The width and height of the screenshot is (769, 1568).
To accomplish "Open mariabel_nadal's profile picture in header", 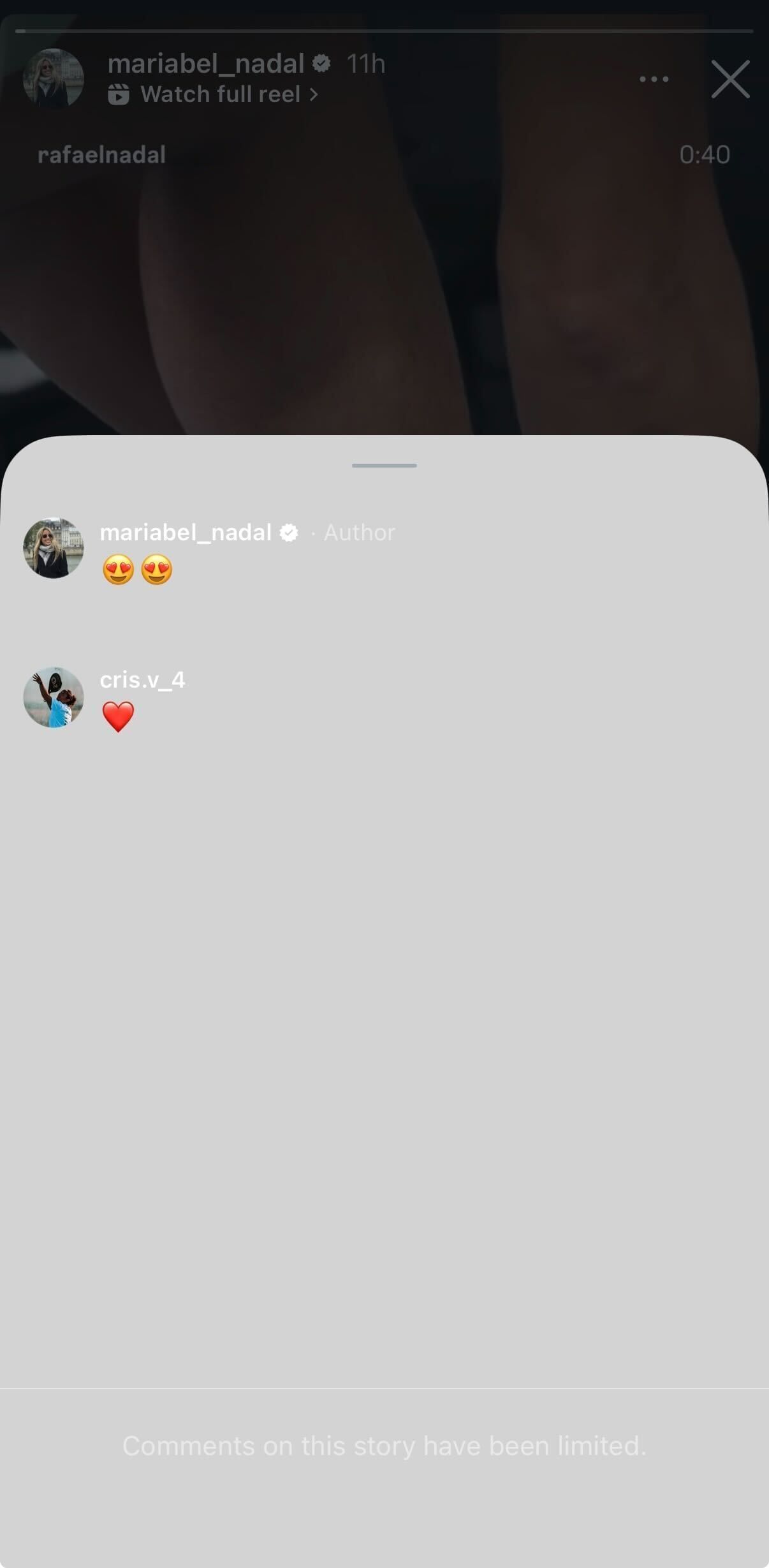I will 54,78.
